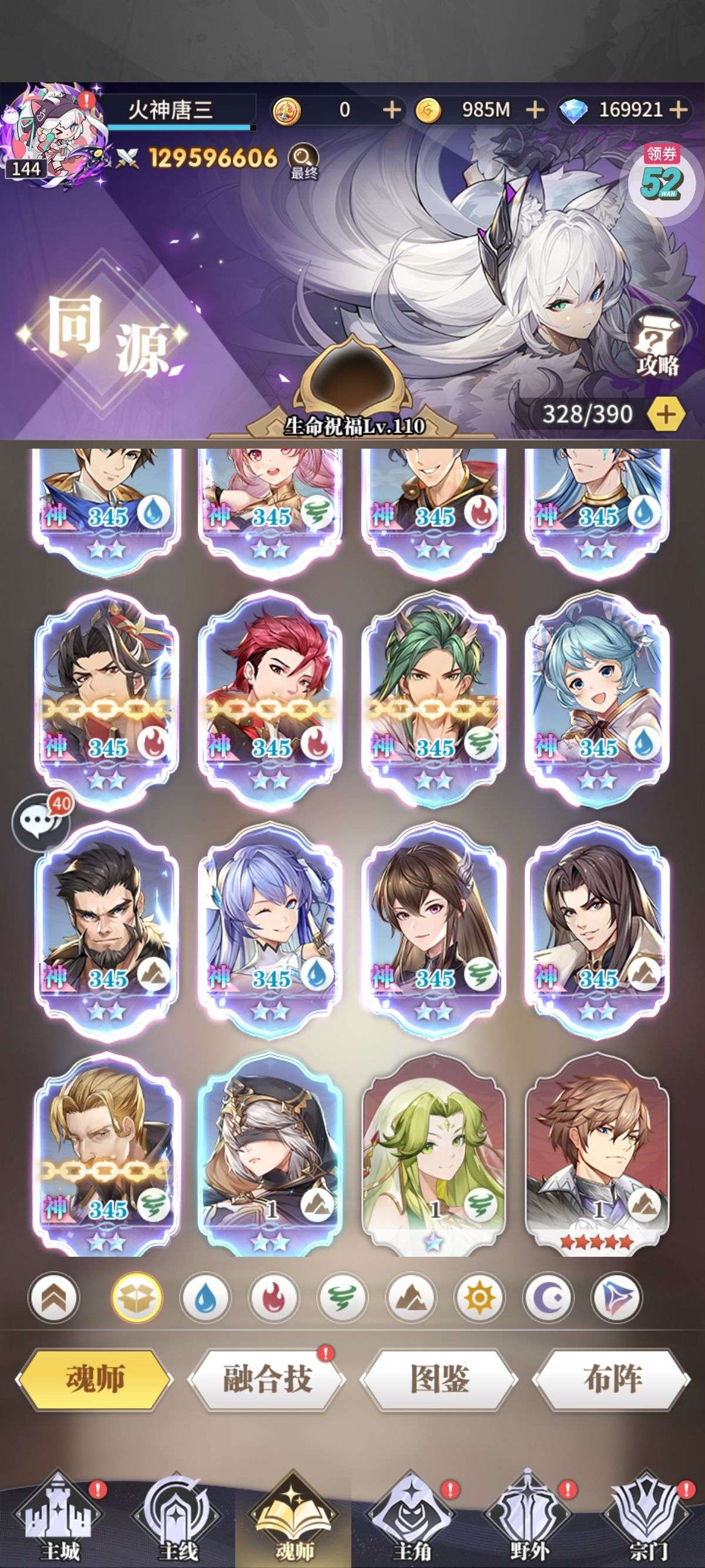
Task: Switch to the 融合技 tab
Action: [267, 1379]
